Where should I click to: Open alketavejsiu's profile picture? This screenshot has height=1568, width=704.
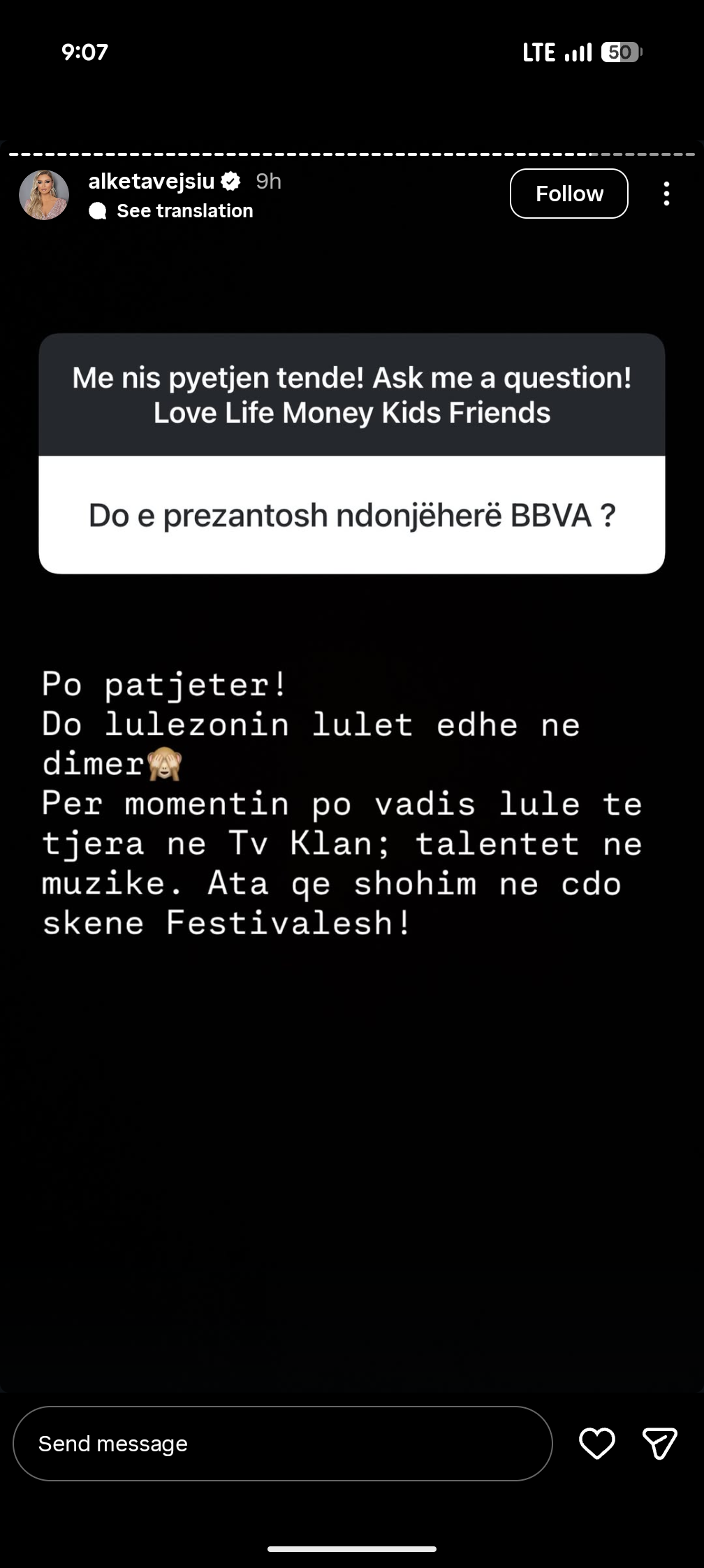[x=44, y=195]
